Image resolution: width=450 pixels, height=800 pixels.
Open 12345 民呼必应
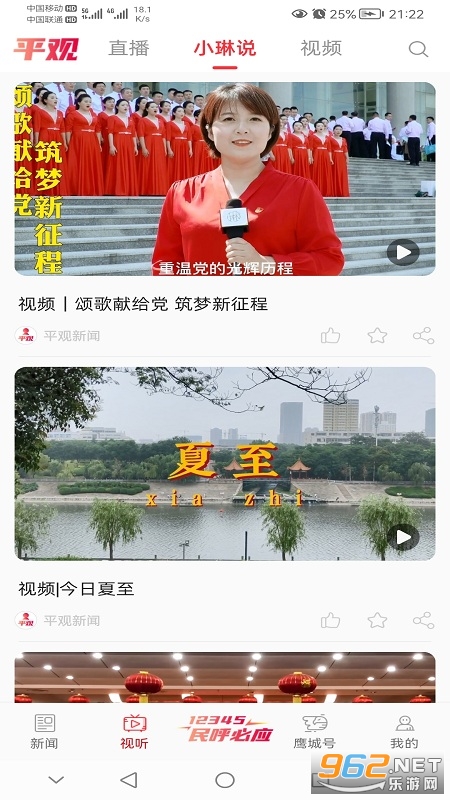coord(225,729)
